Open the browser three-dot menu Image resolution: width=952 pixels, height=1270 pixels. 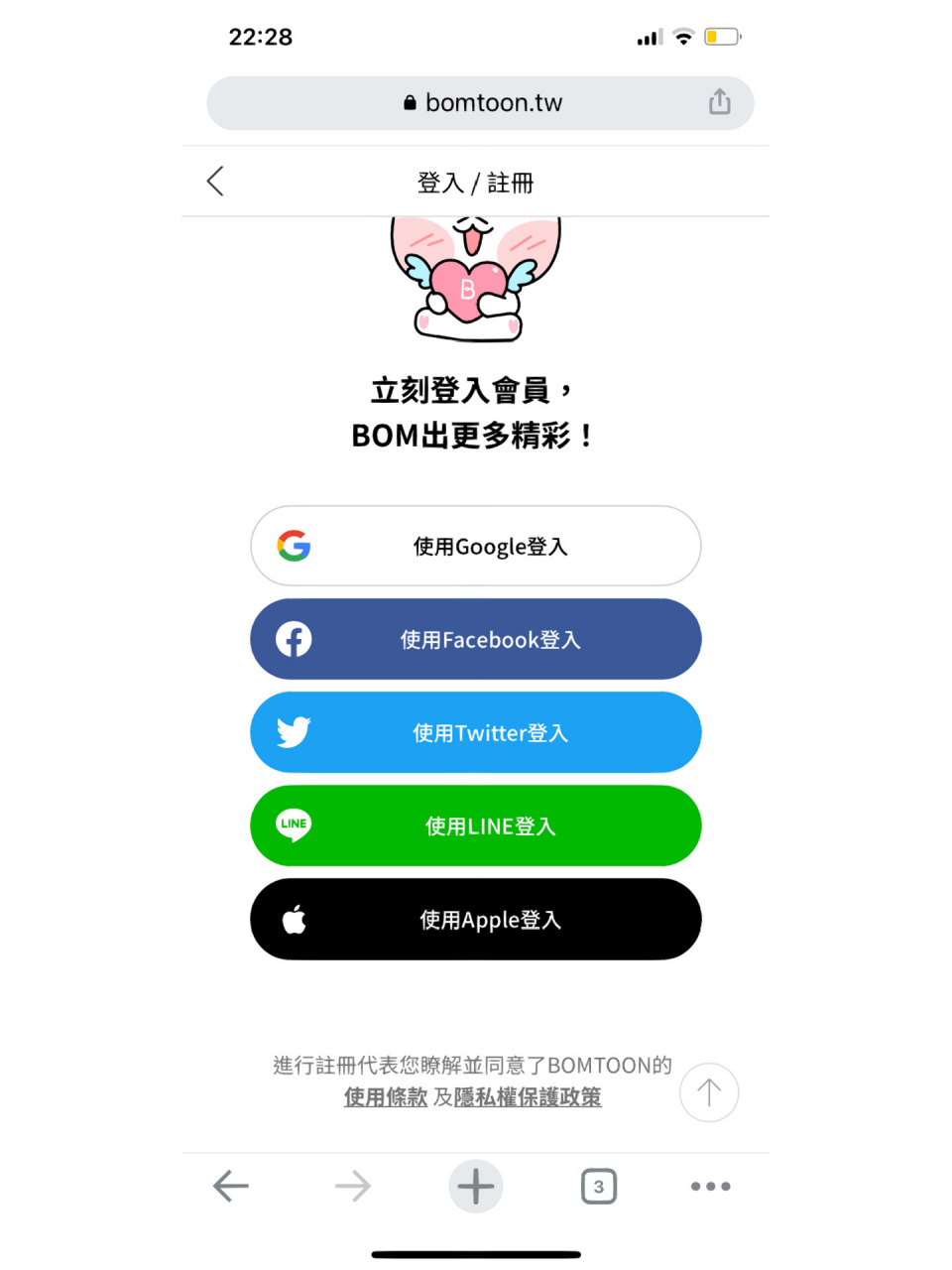(x=710, y=1186)
